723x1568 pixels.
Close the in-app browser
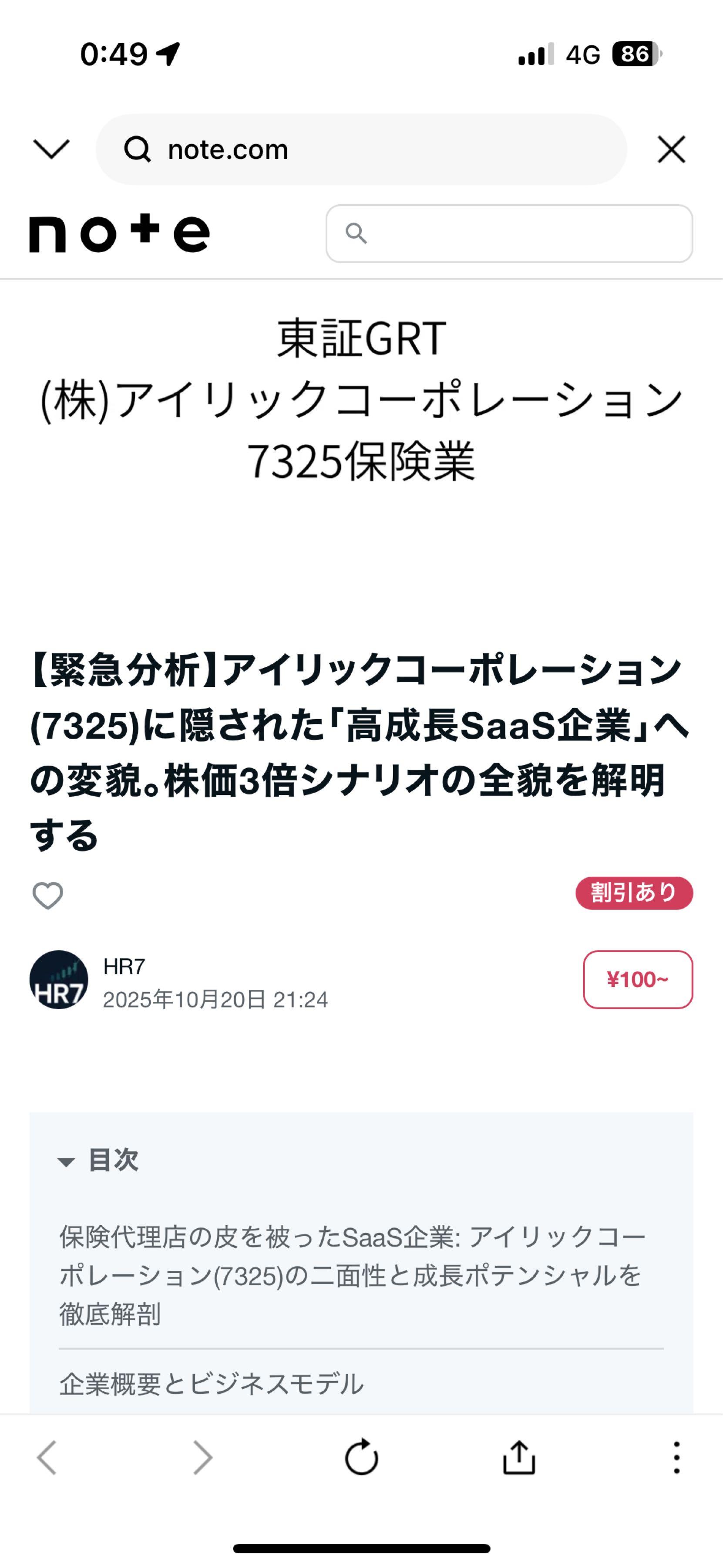click(671, 149)
